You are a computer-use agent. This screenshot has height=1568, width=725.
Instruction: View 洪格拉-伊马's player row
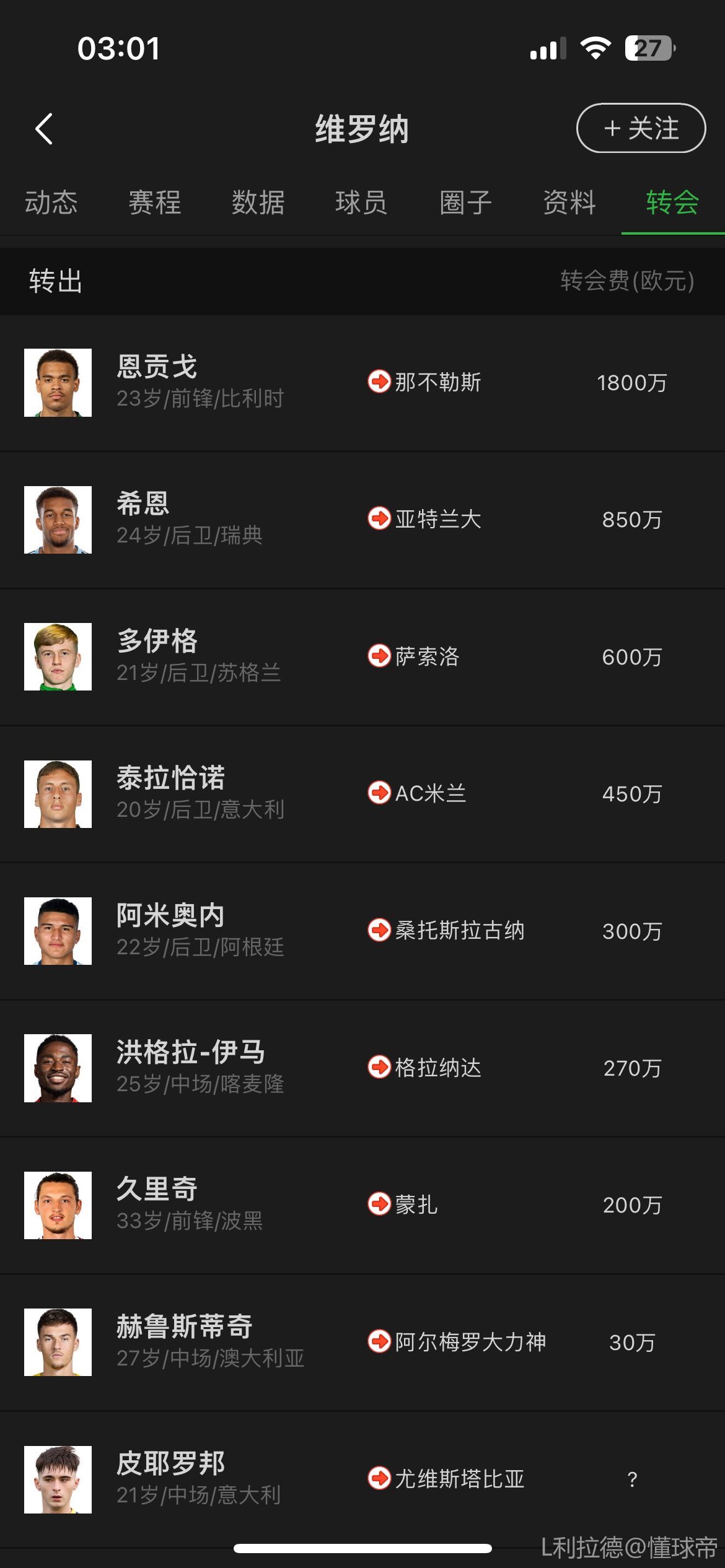coord(362,1068)
